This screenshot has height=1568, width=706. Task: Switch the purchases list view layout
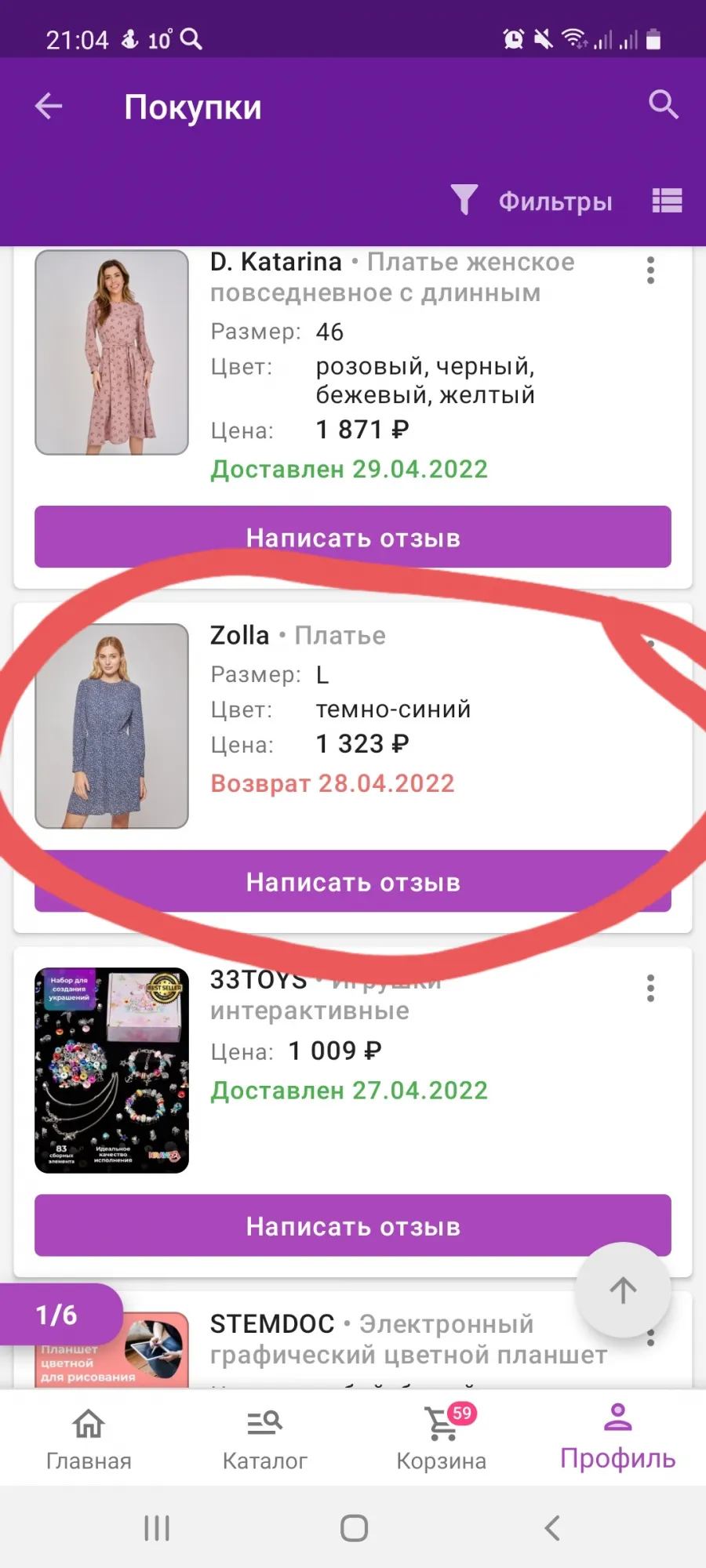pyautogui.click(x=667, y=201)
